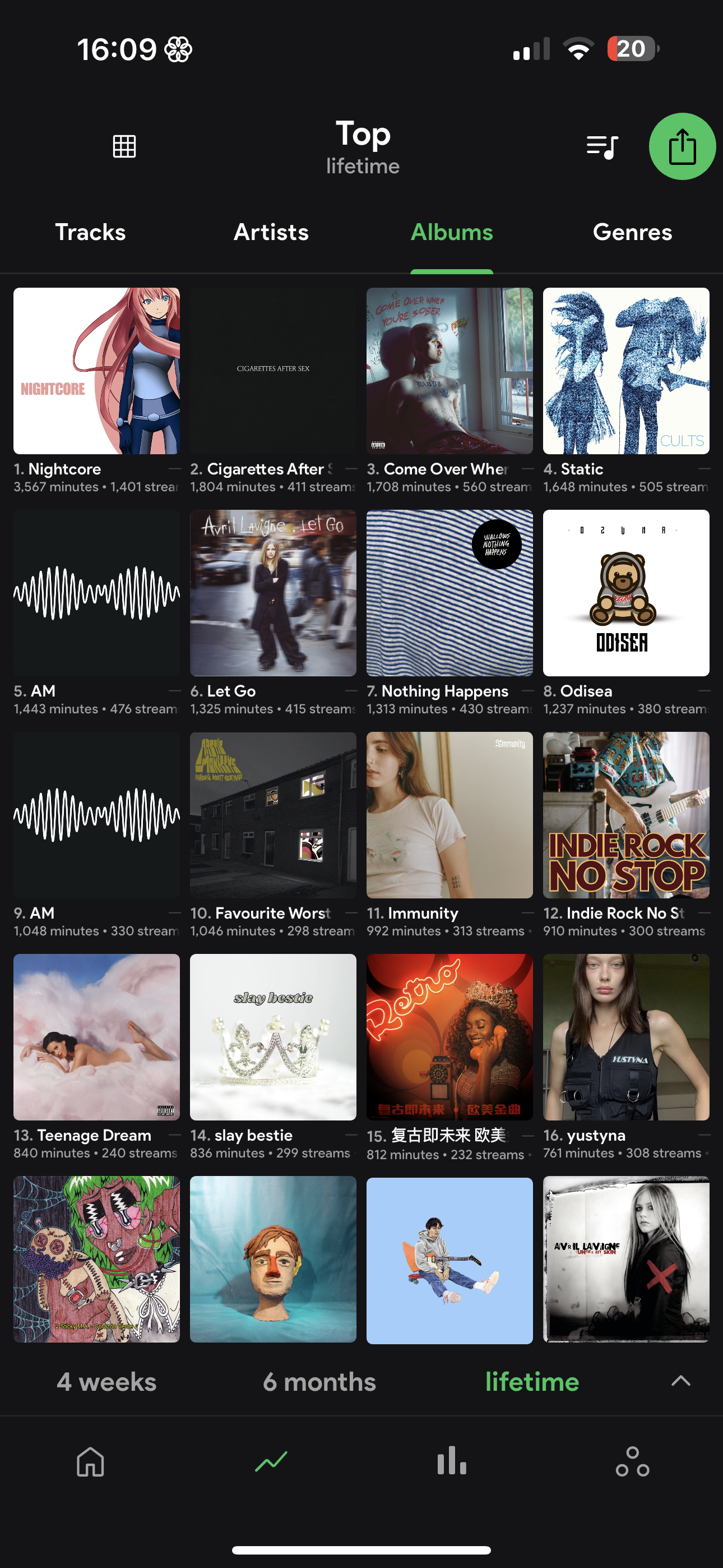Viewport: 723px width, 1568px height.
Task: Toggle the grid layout icon
Action: coord(124,146)
